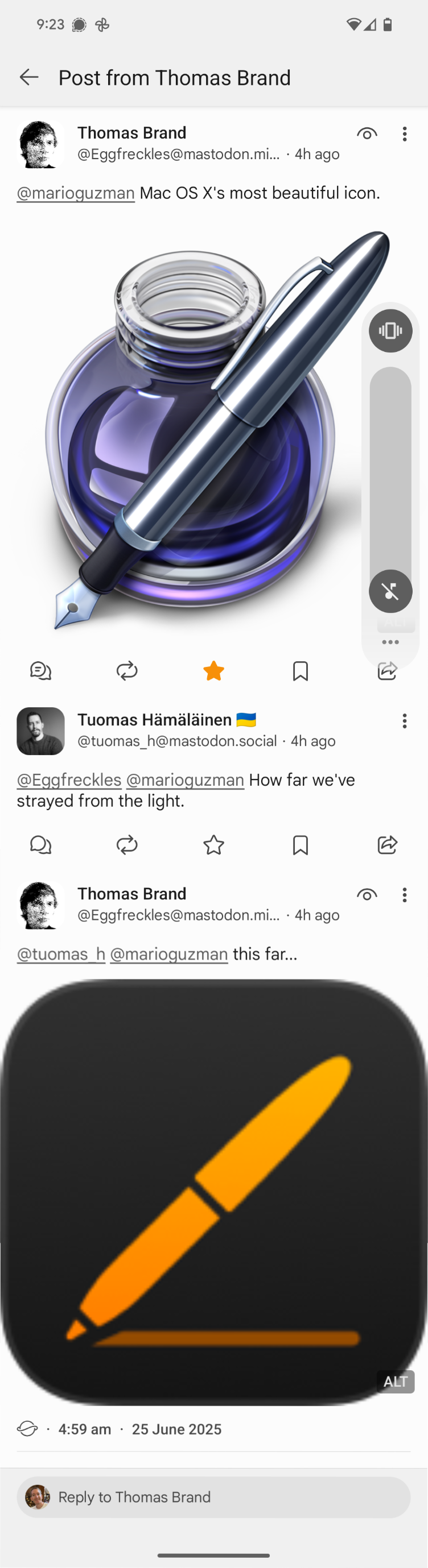Boost Tuomas Hämäläinen's post
Screen dimensions: 428x1568
pyautogui.click(x=127, y=845)
